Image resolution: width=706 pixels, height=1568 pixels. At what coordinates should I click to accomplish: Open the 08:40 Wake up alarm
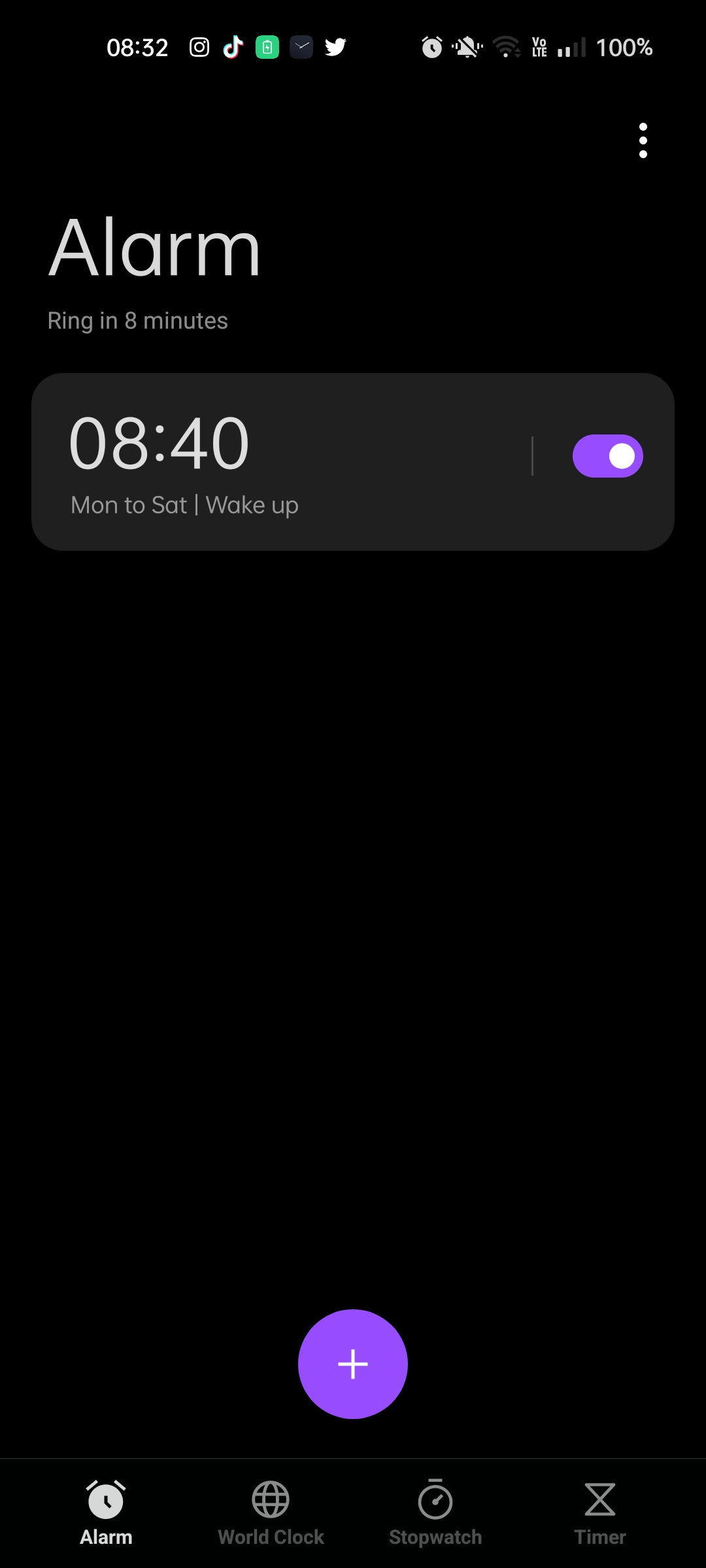pyautogui.click(x=281, y=462)
